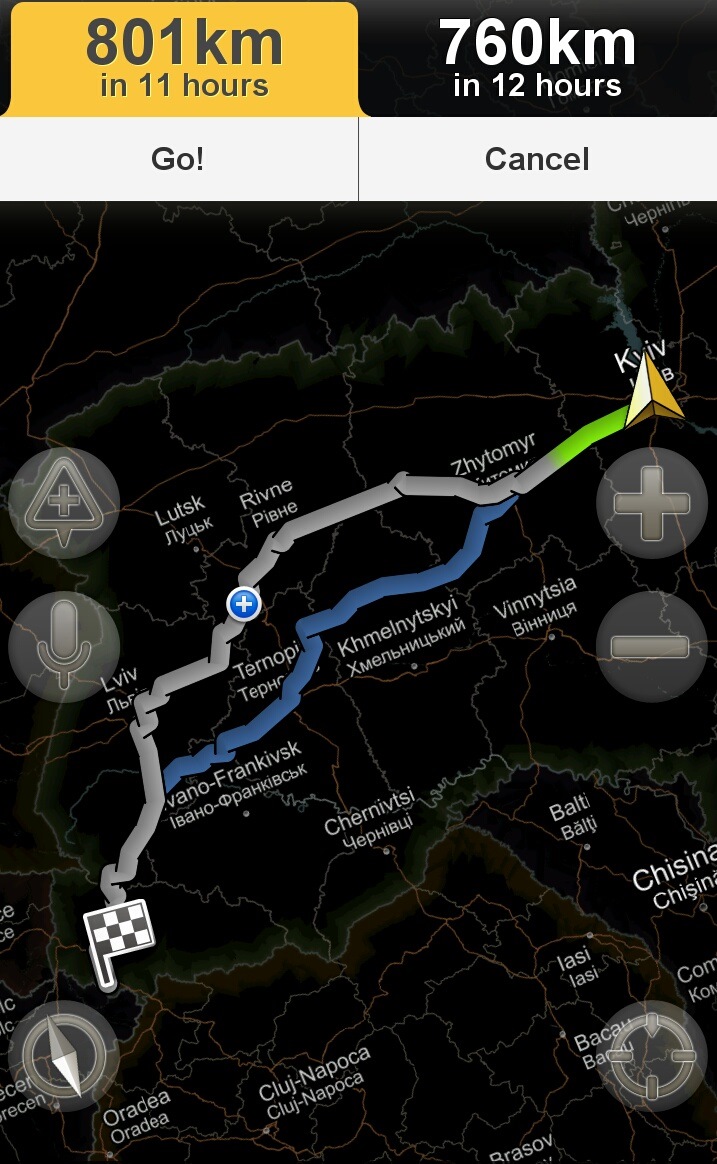Center map on my current location
The width and height of the screenshot is (717, 1164).
pyautogui.click(x=652, y=1056)
